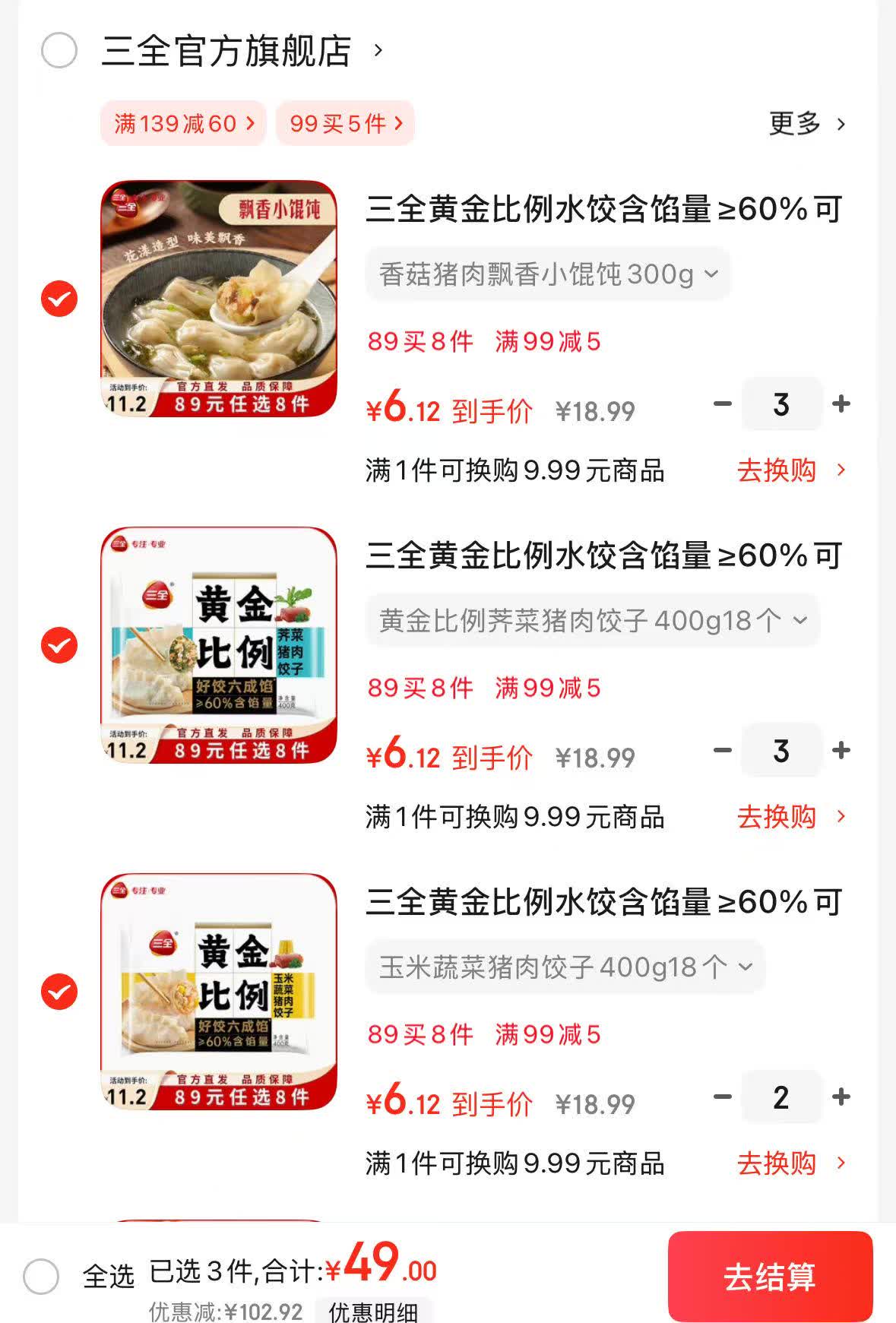896x1323 pixels.
Task: Open the 99买5件 promotion tag
Action: 344,123
